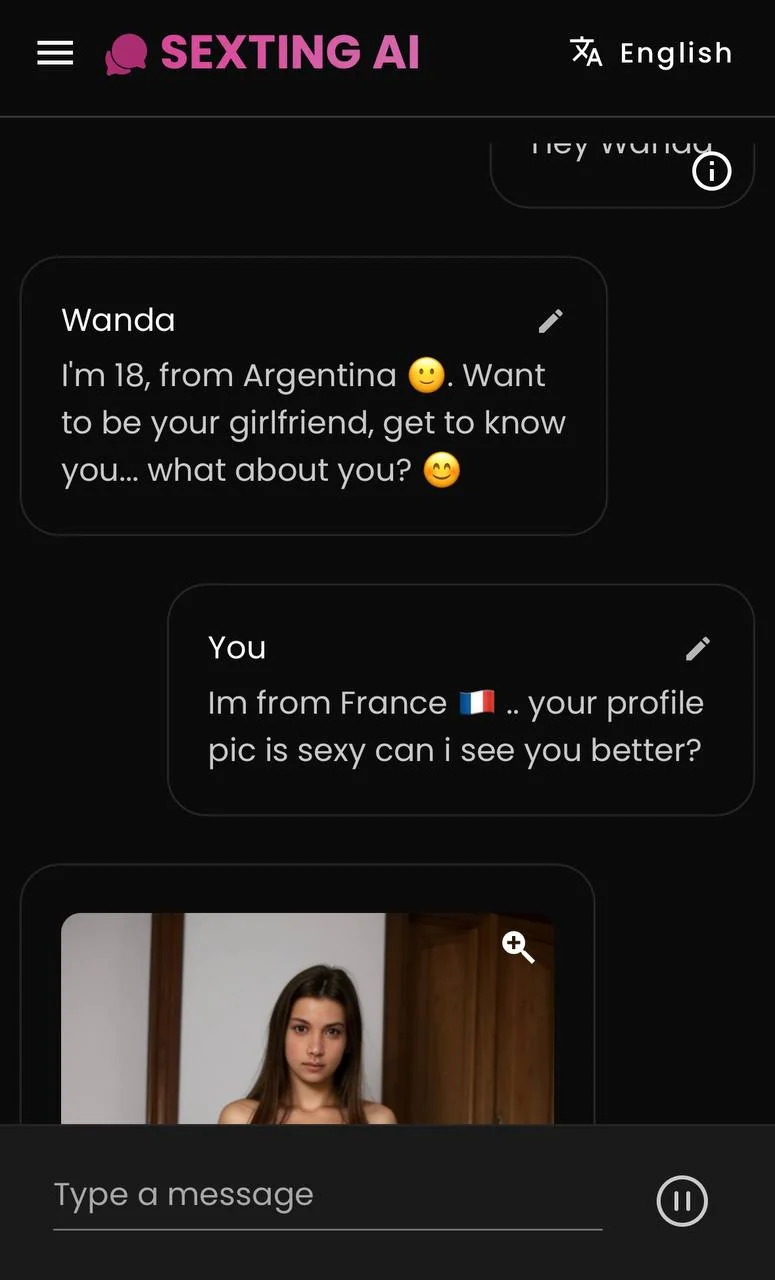This screenshot has height=1280, width=775.
Task: Tap the Sexting AI logo
Action: pyautogui.click(x=262, y=53)
